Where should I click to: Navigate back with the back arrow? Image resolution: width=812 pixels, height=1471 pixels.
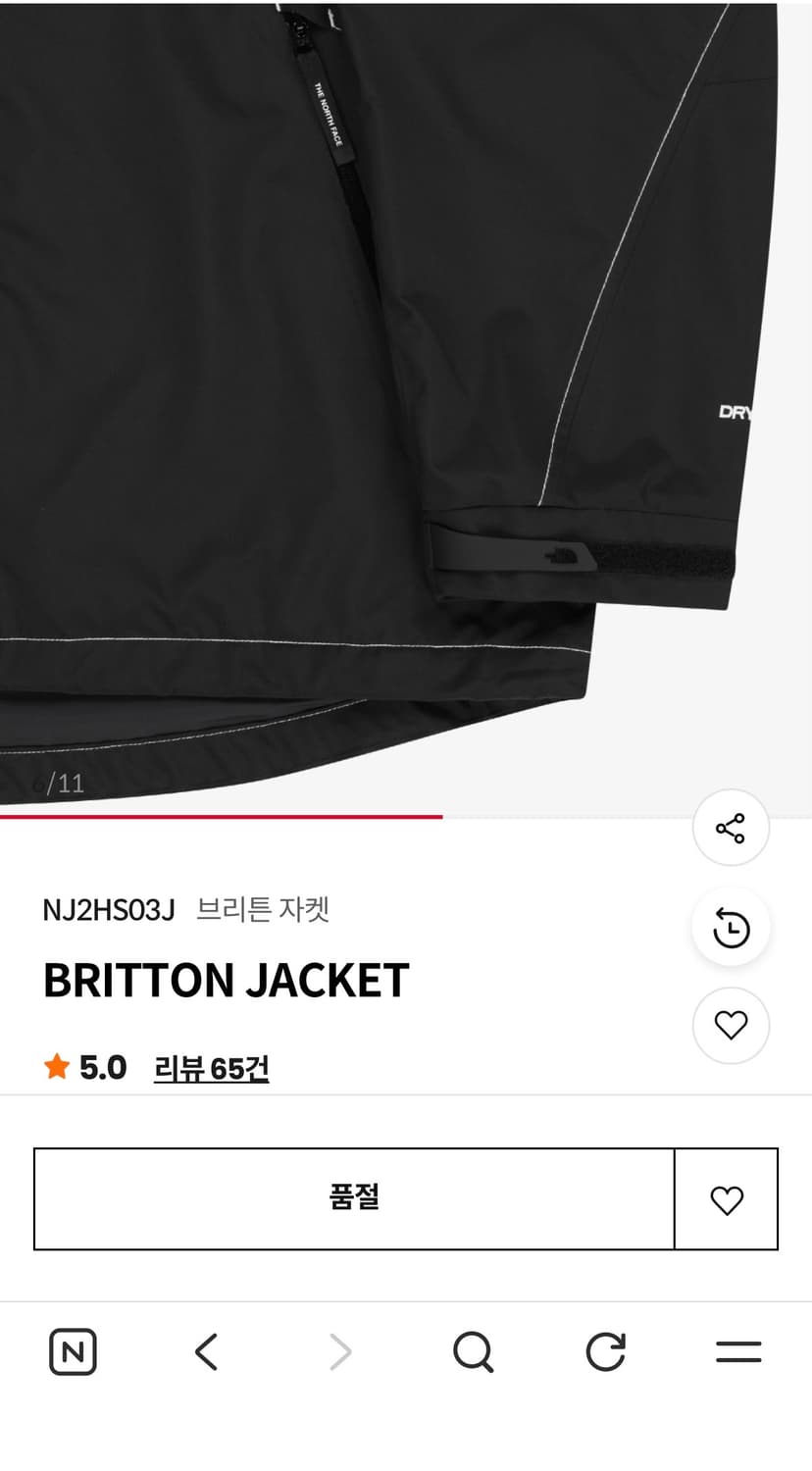(x=207, y=1351)
